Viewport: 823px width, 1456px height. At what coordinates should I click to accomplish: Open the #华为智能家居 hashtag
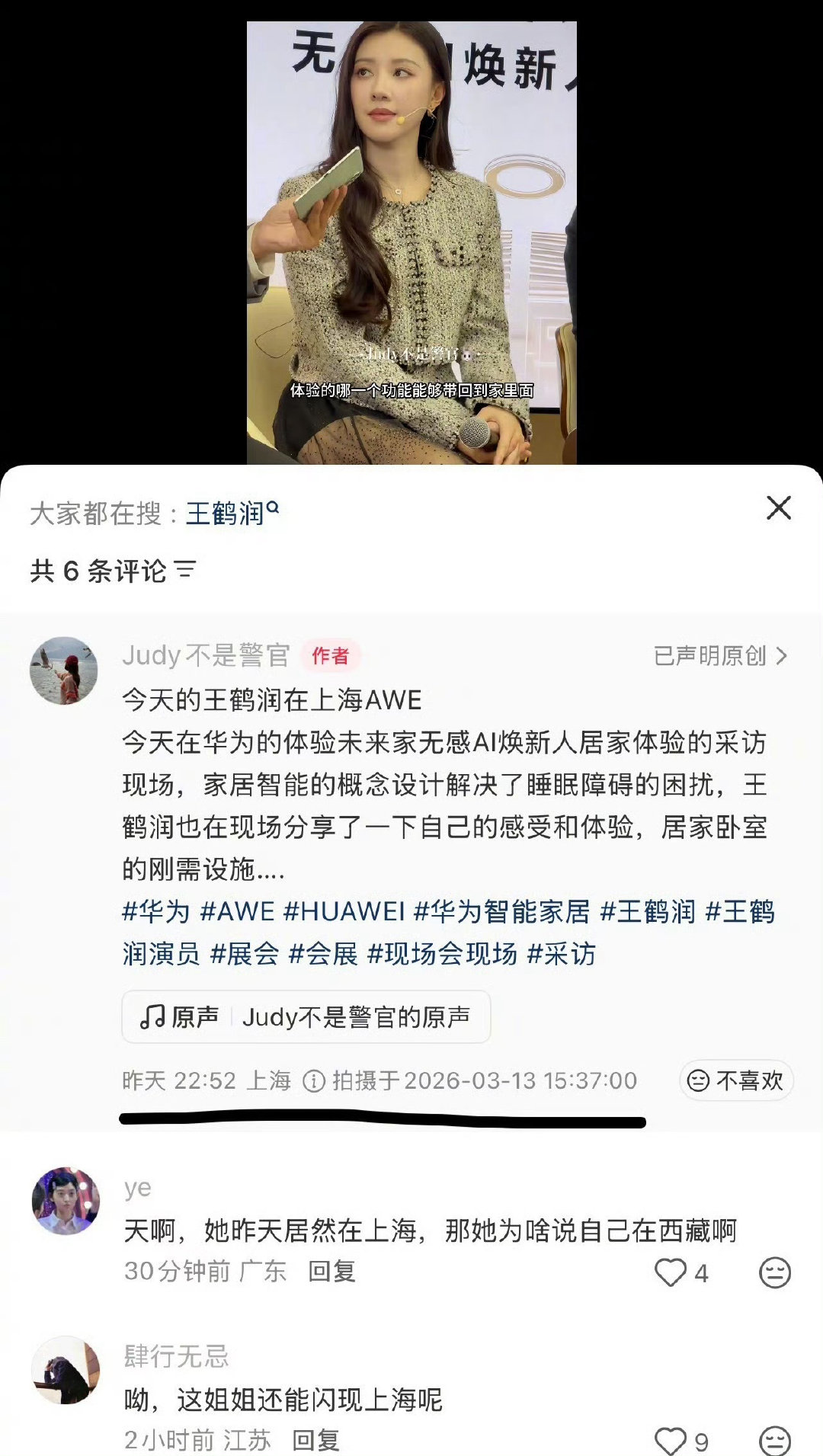click(501, 911)
